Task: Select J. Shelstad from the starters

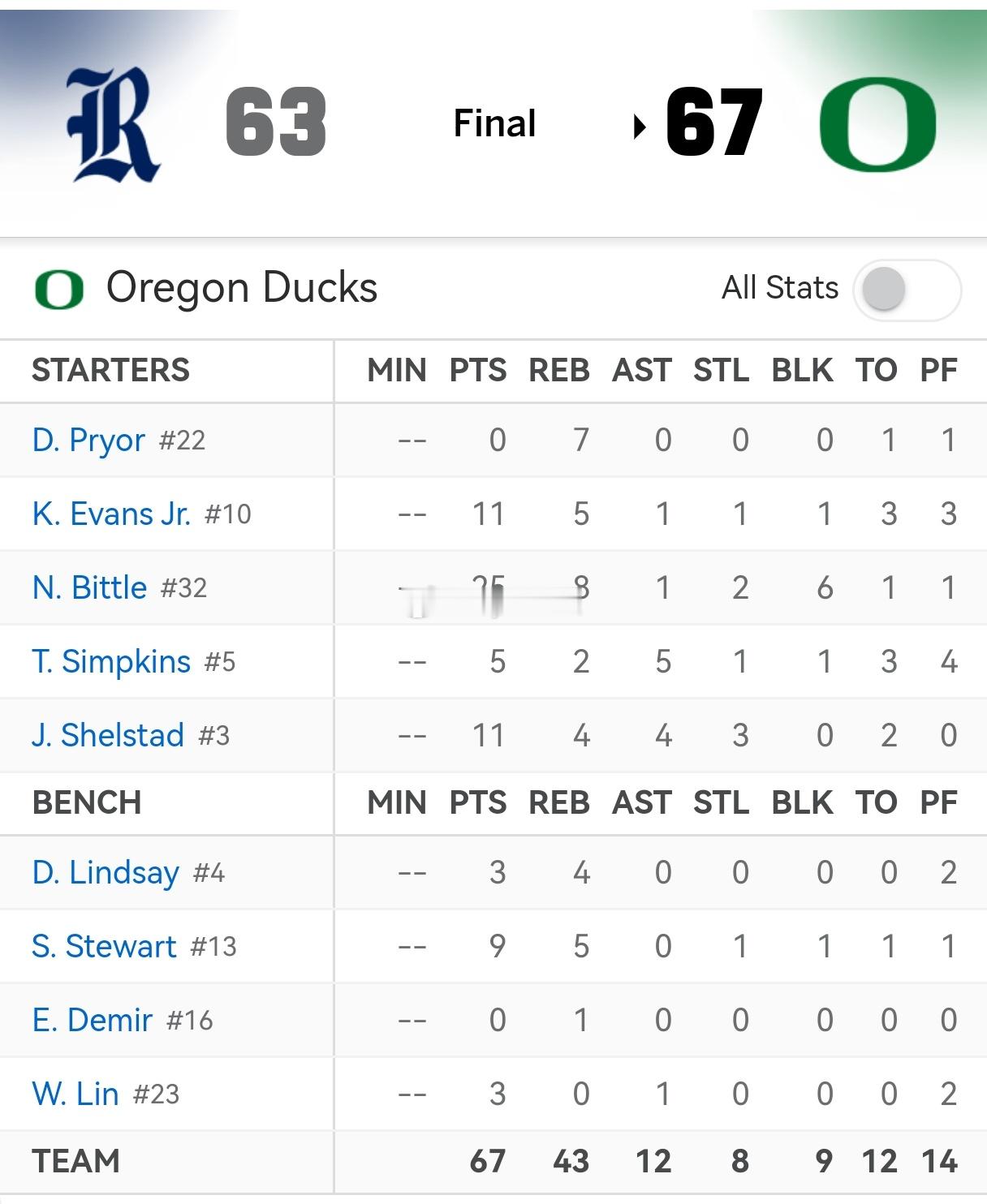Action: pos(108,736)
